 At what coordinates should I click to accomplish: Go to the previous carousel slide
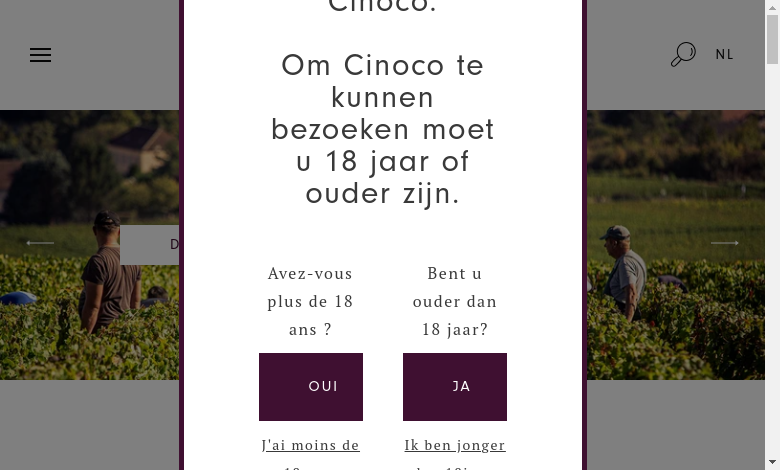click(x=40, y=243)
